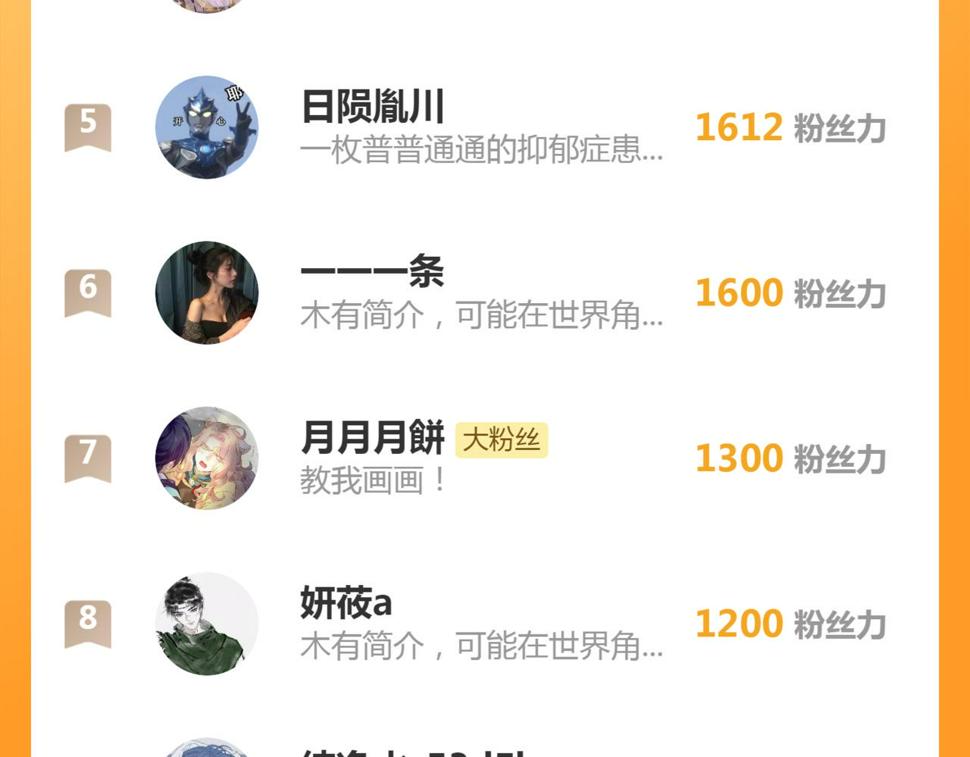The image size is (970, 757).
Task: View the user 妍莜a ranked eighth
Action: pyautogui.click(x=484, y=623)
